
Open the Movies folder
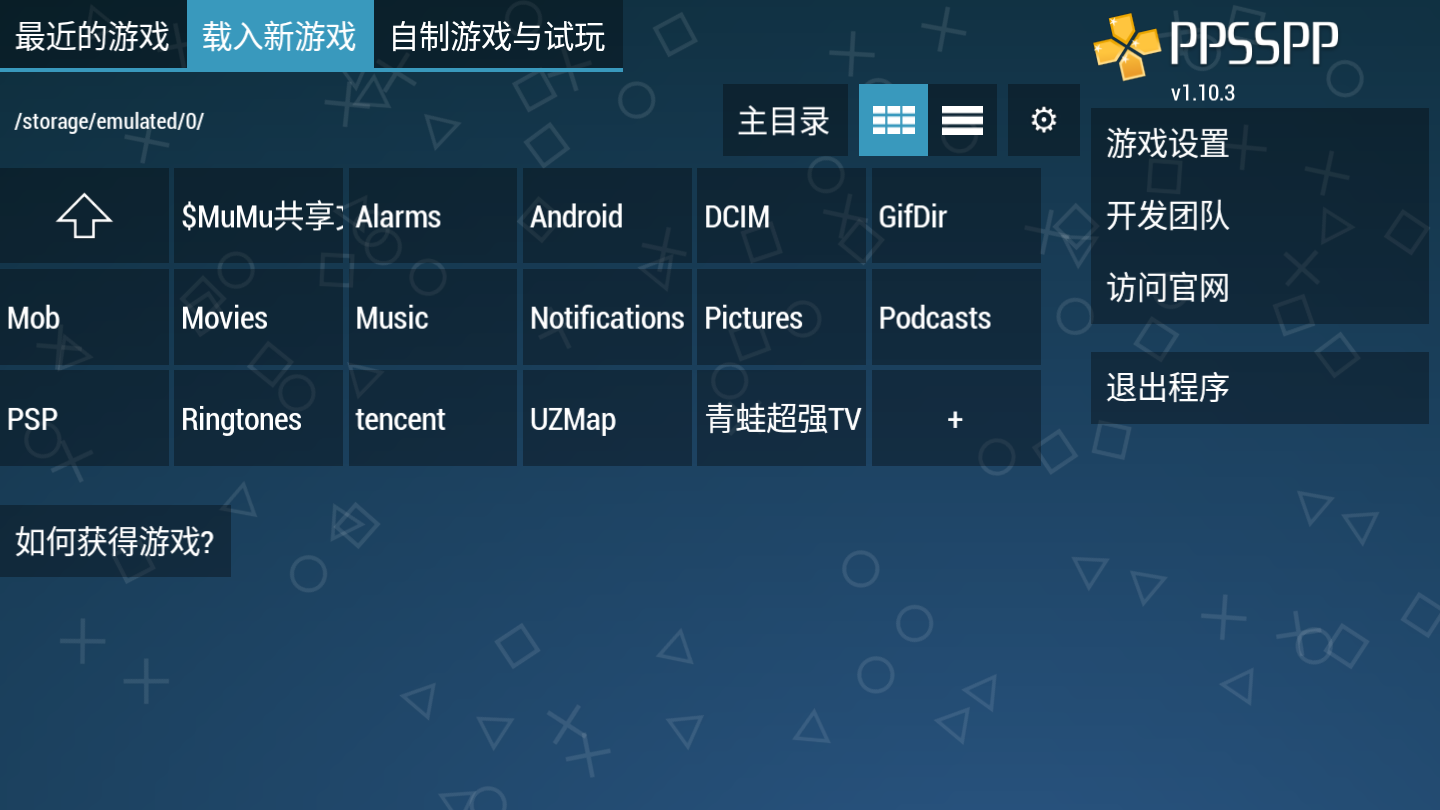point(258,318)
